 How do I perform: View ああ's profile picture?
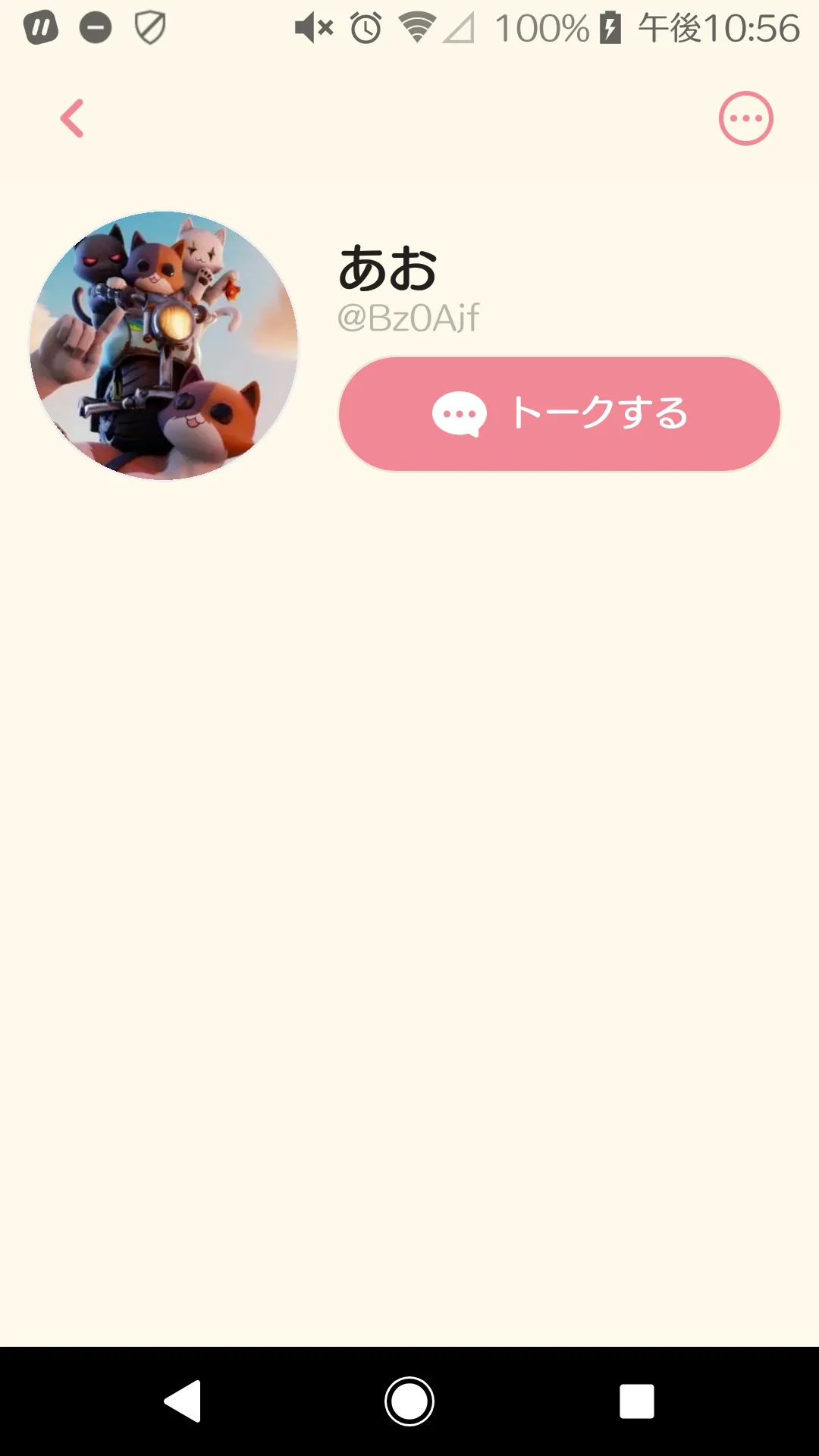click(x=164, y=346)
